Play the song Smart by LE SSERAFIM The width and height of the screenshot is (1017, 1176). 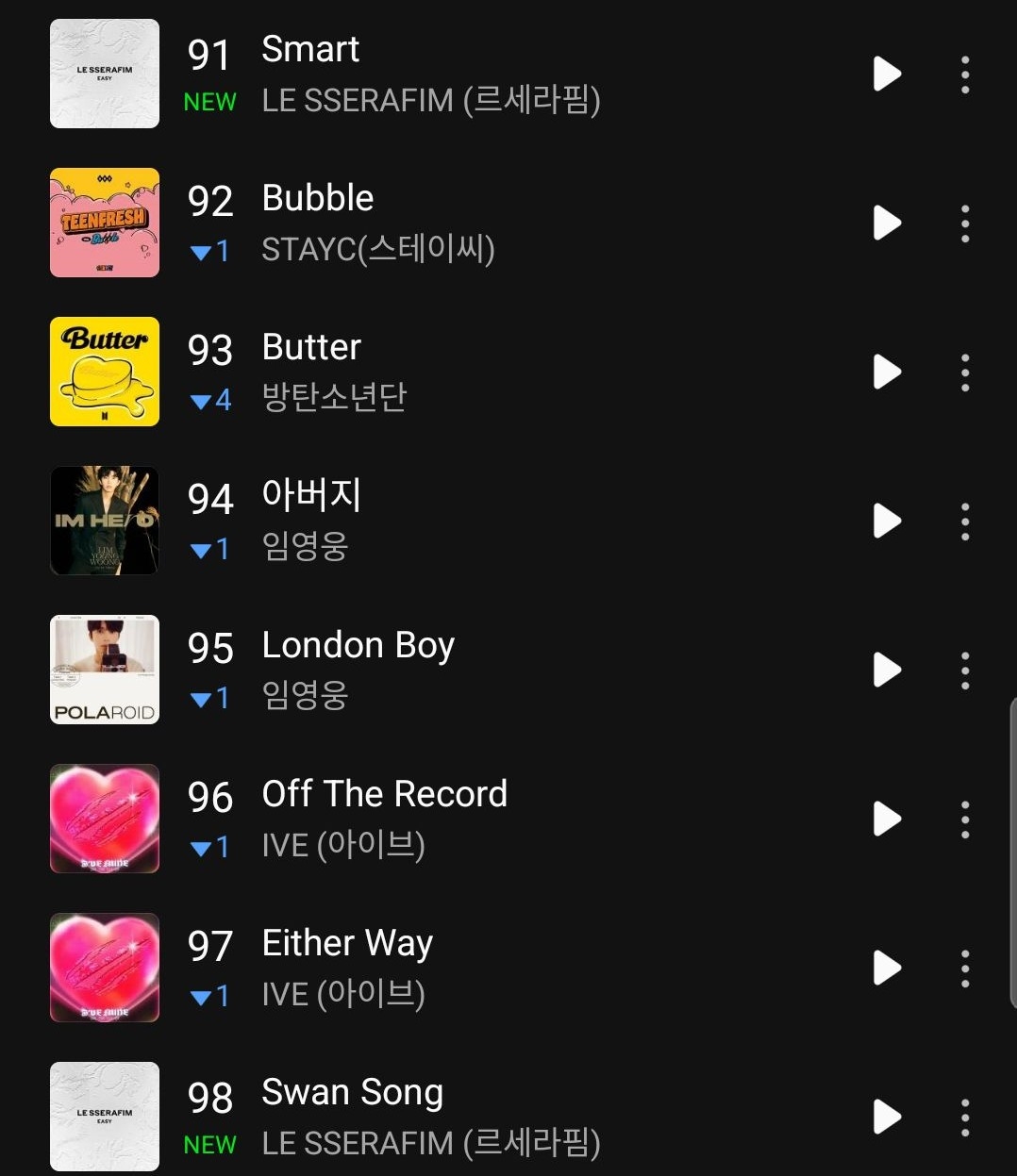point(885,74)
